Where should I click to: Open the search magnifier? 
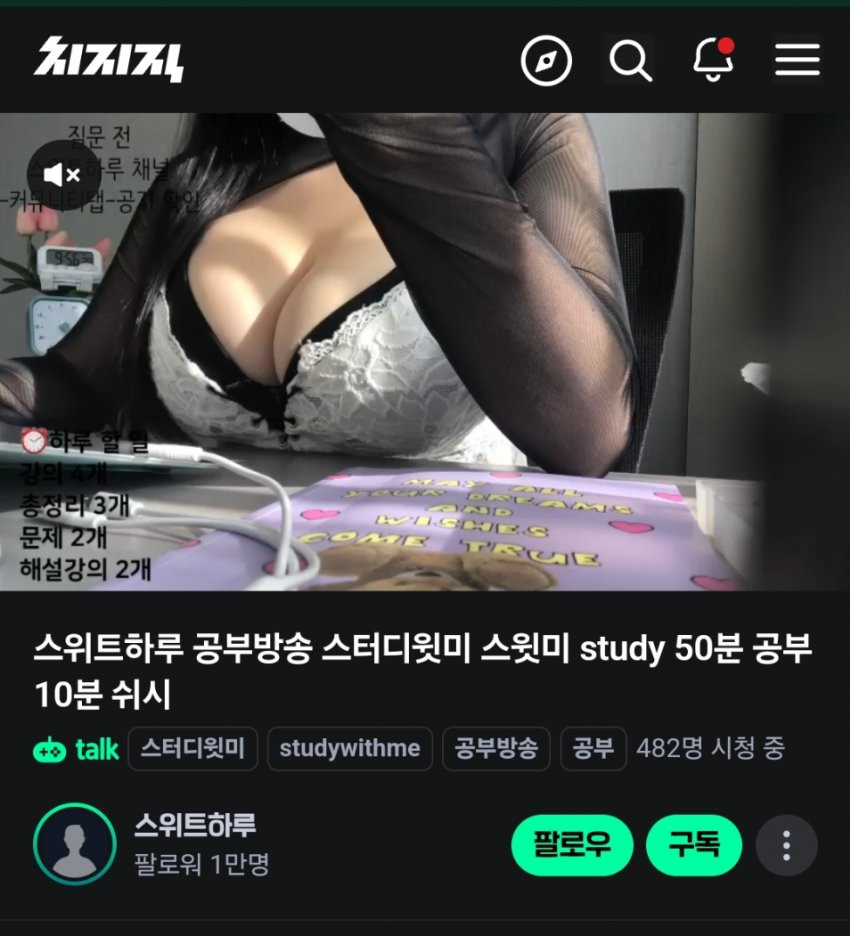630,62
